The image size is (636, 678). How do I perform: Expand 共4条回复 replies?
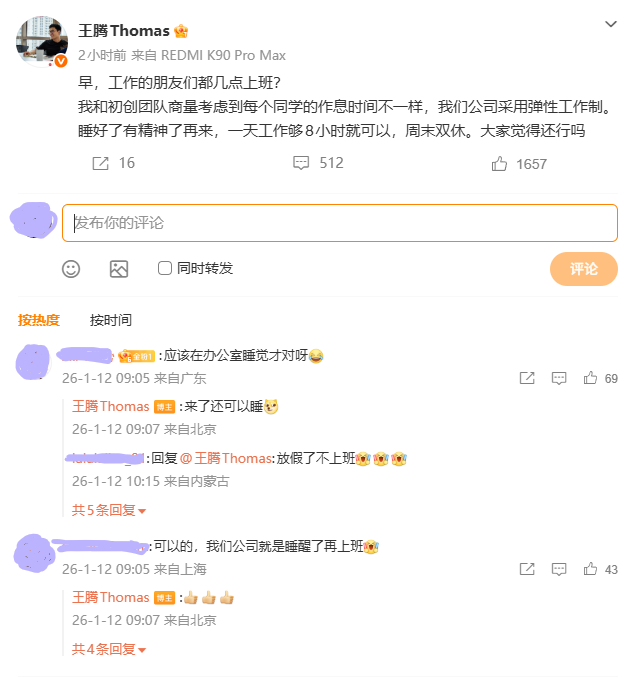[x=109, y=649]
